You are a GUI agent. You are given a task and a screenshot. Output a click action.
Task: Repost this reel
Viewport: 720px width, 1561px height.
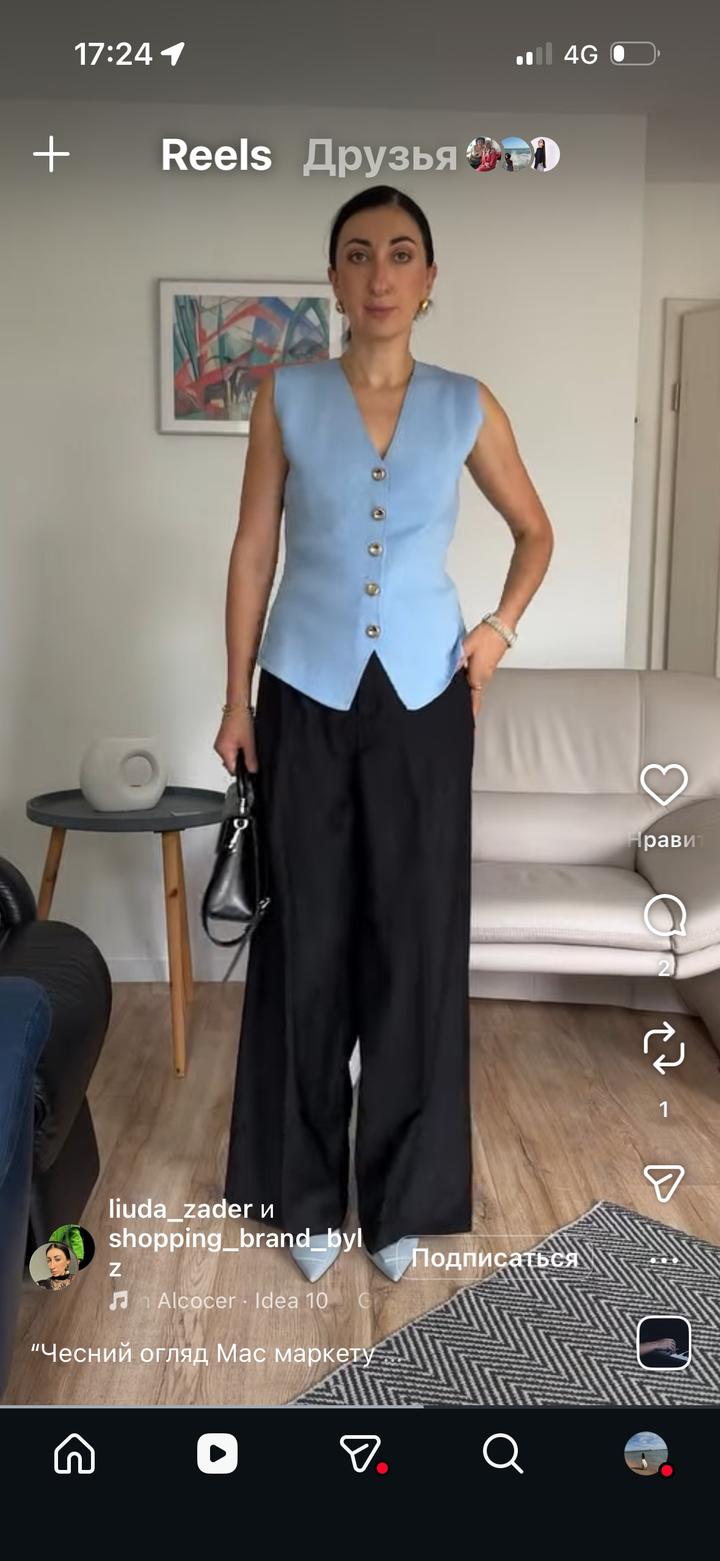tap(664, 1050)
